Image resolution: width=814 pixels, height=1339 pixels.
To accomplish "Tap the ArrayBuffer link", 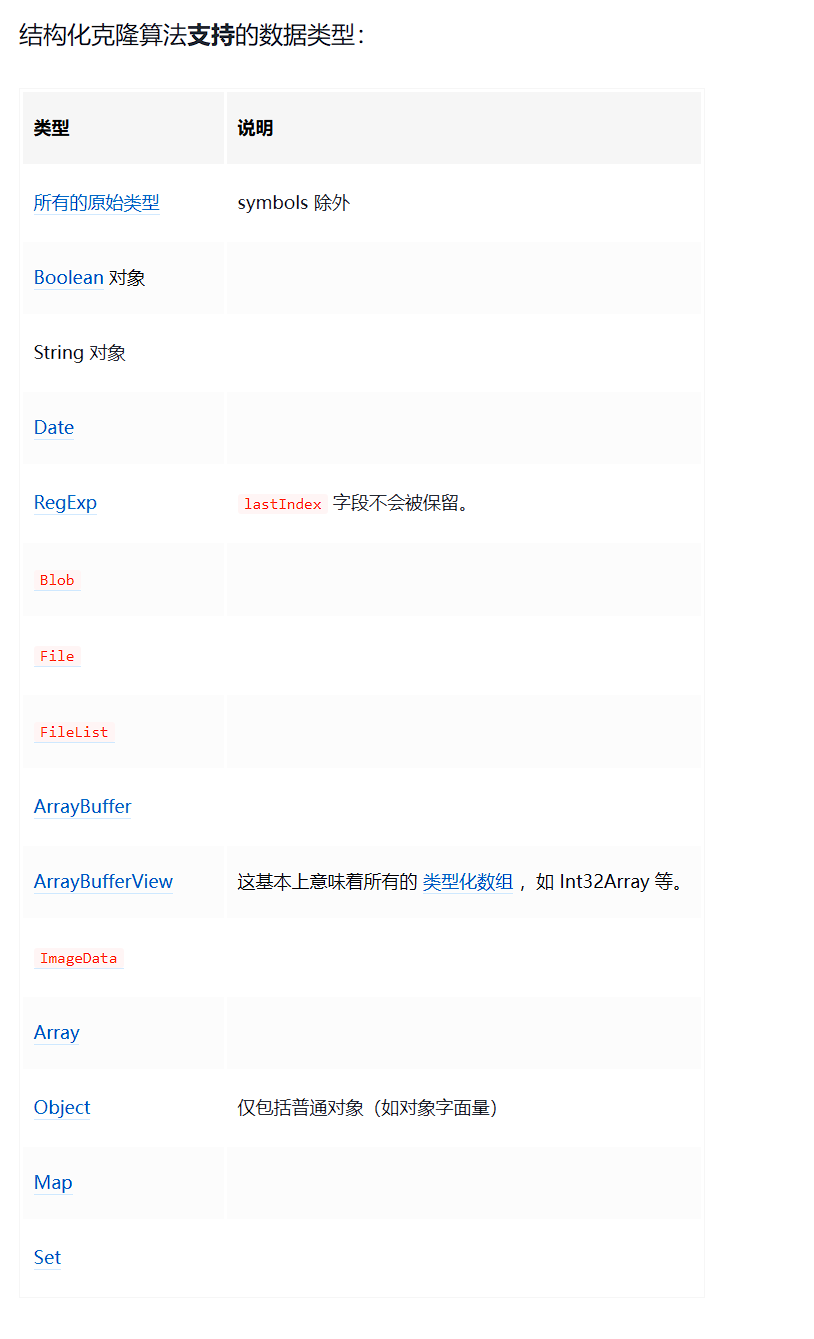I will tap(82, 807).
